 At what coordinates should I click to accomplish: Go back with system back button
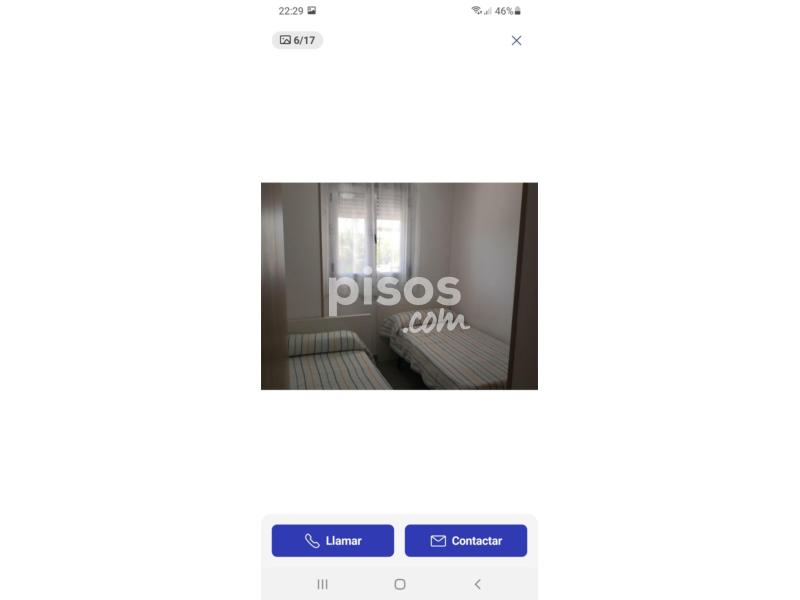477,584
